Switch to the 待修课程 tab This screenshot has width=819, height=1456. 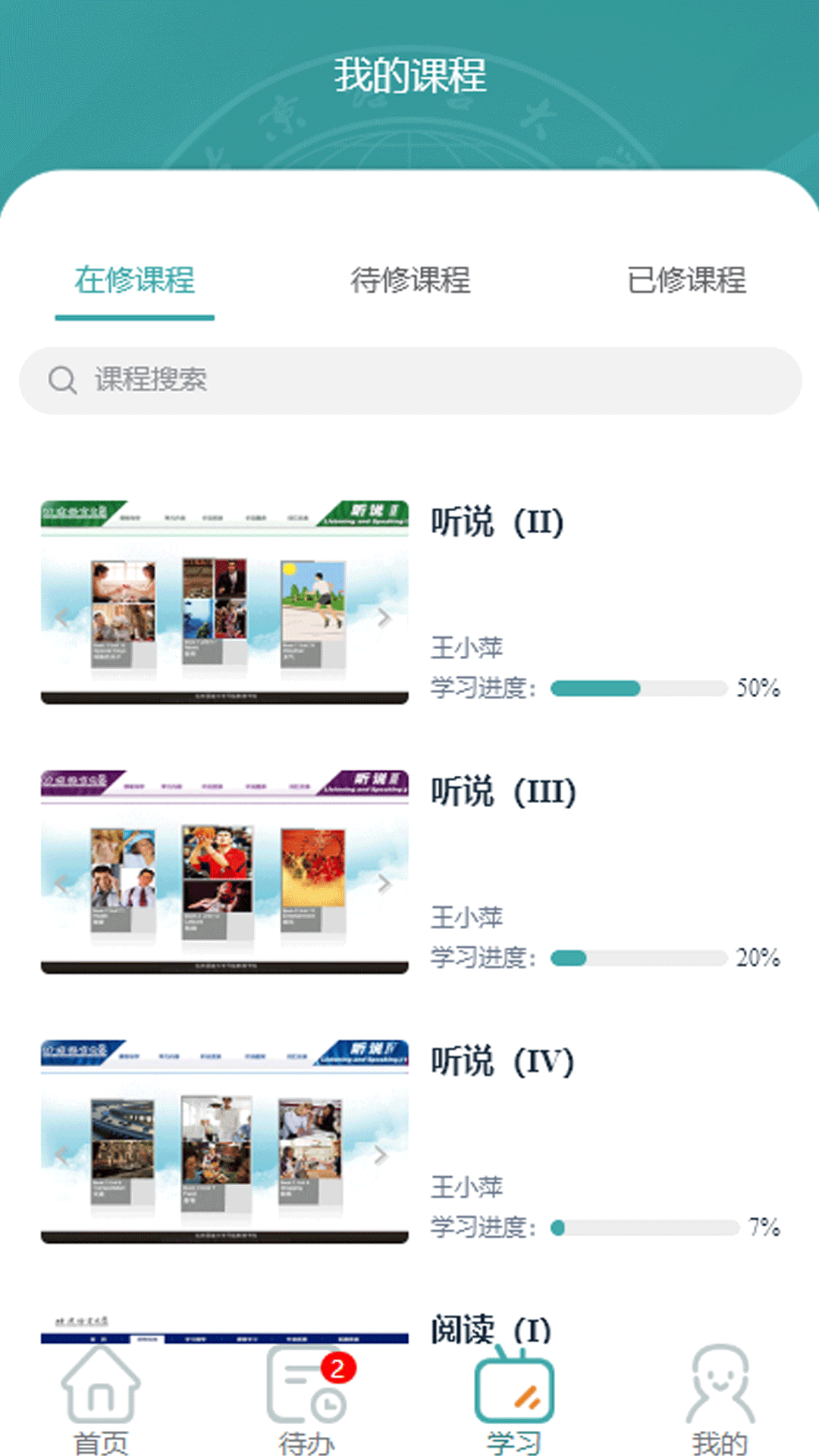(410, 281)
